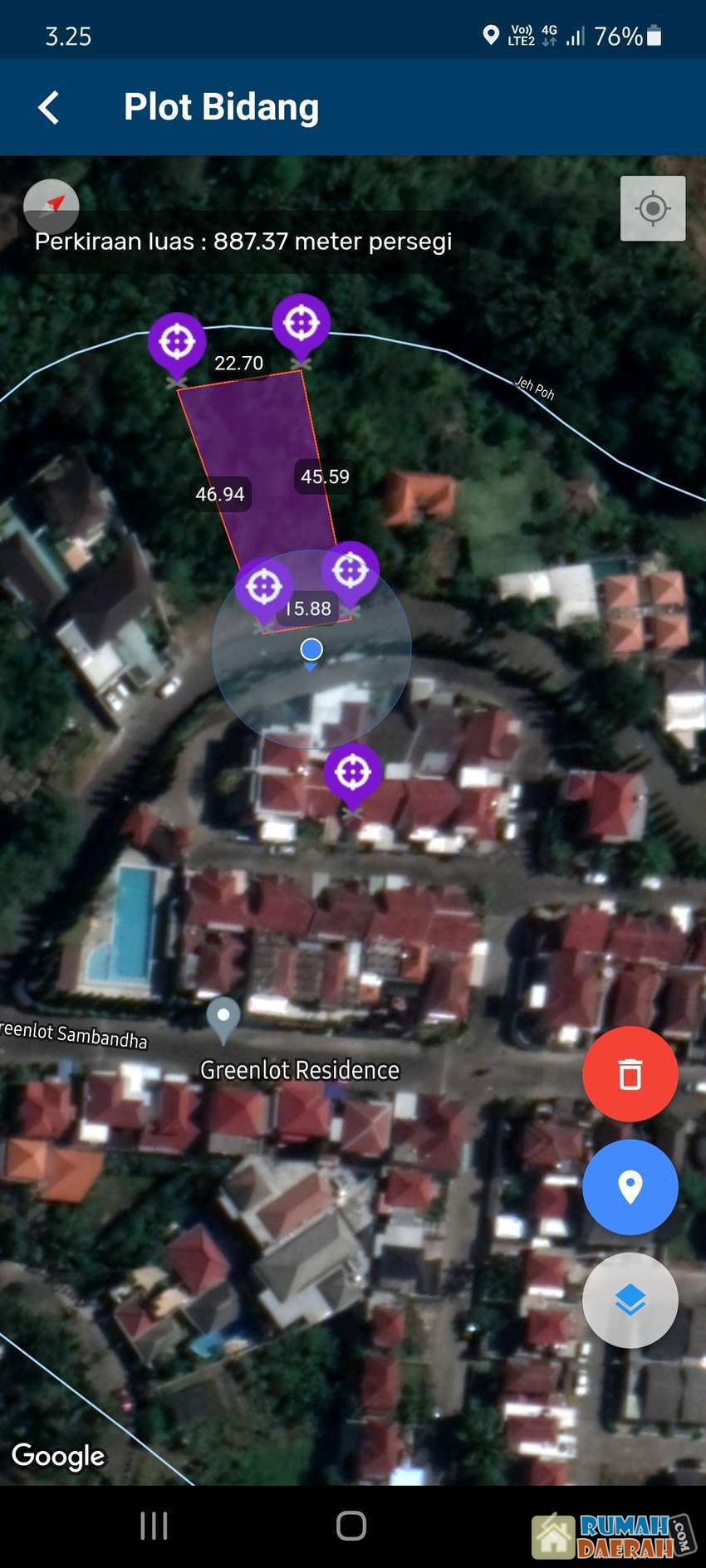The width and height of the screenshot is (706, 1568).
Task: Delete the plotted area with trash button
Action: pos(630,1074)
